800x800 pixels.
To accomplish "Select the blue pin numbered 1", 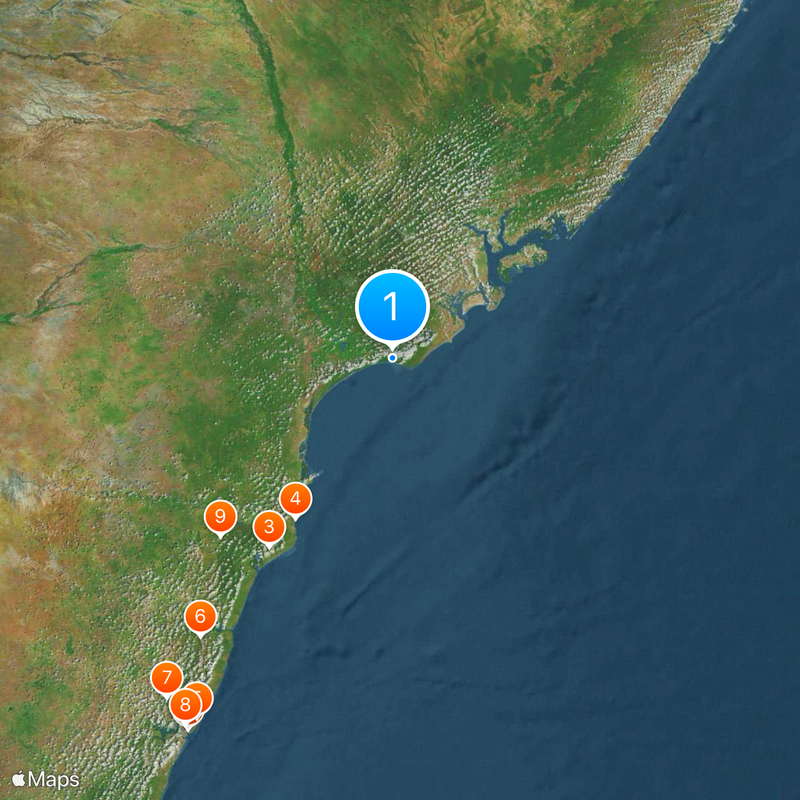I will (x=392, y=306).
